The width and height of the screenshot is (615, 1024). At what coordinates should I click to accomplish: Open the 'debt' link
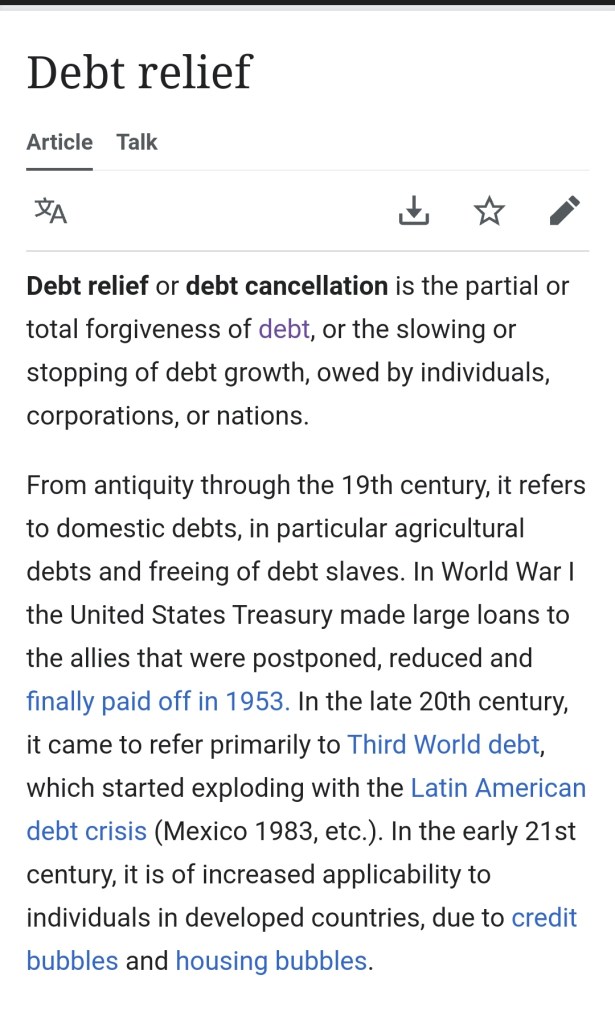click(x=284, y=329)
